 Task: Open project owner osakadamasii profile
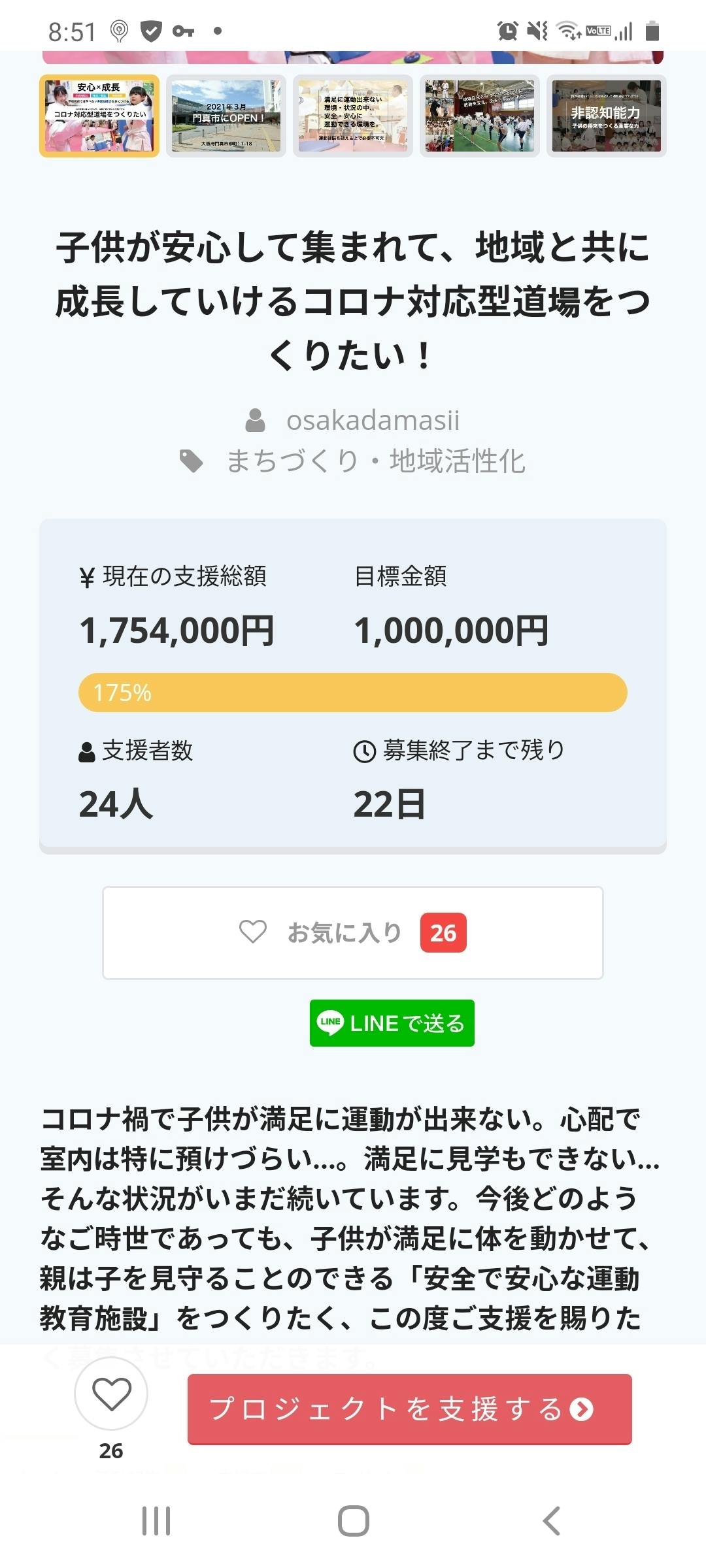pos(372,420)
